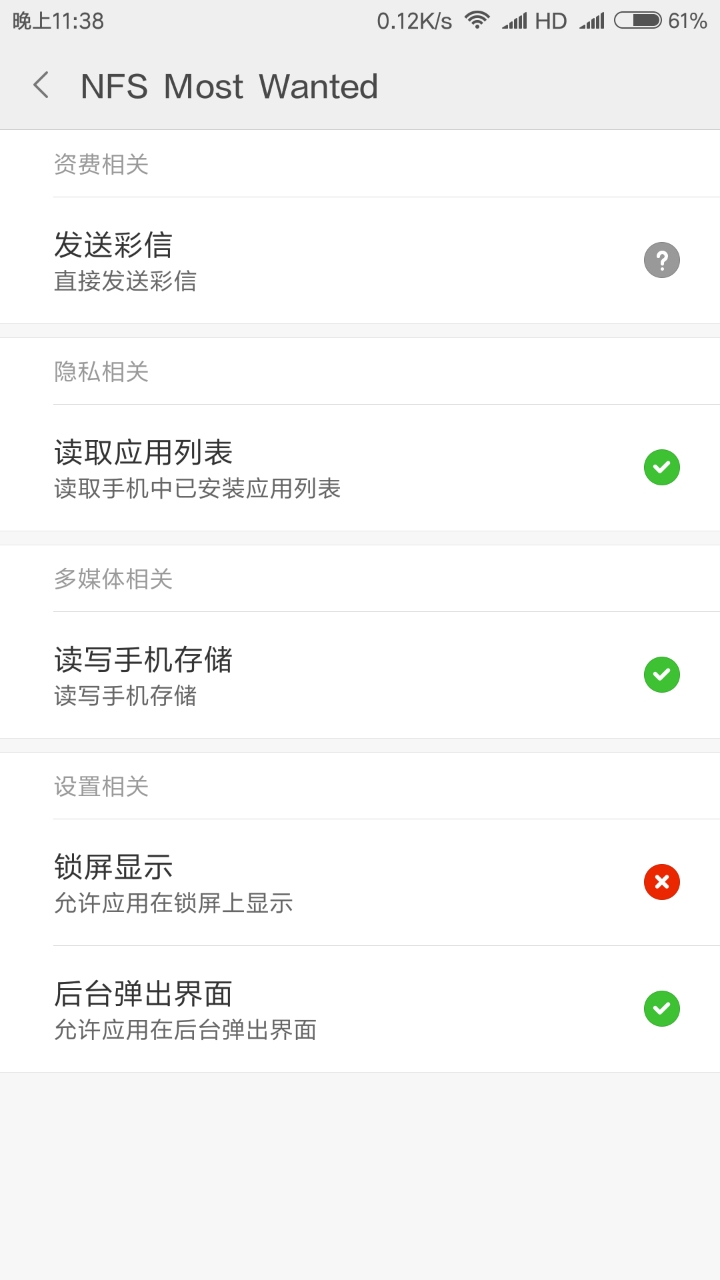
Task: Open the 后台弹出界面 permission row
Action: (360, 1009)
